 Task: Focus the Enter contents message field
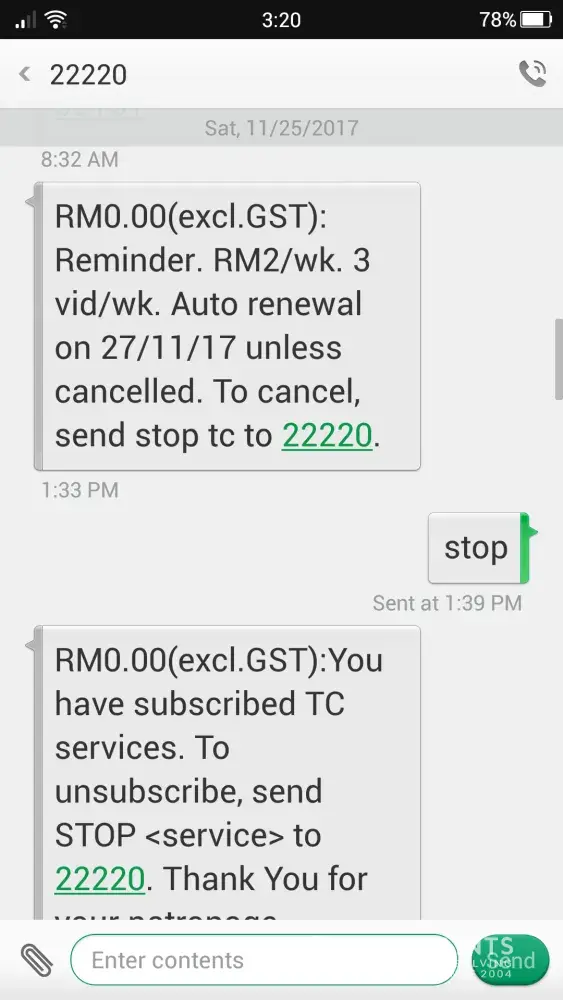pos(264,960)
